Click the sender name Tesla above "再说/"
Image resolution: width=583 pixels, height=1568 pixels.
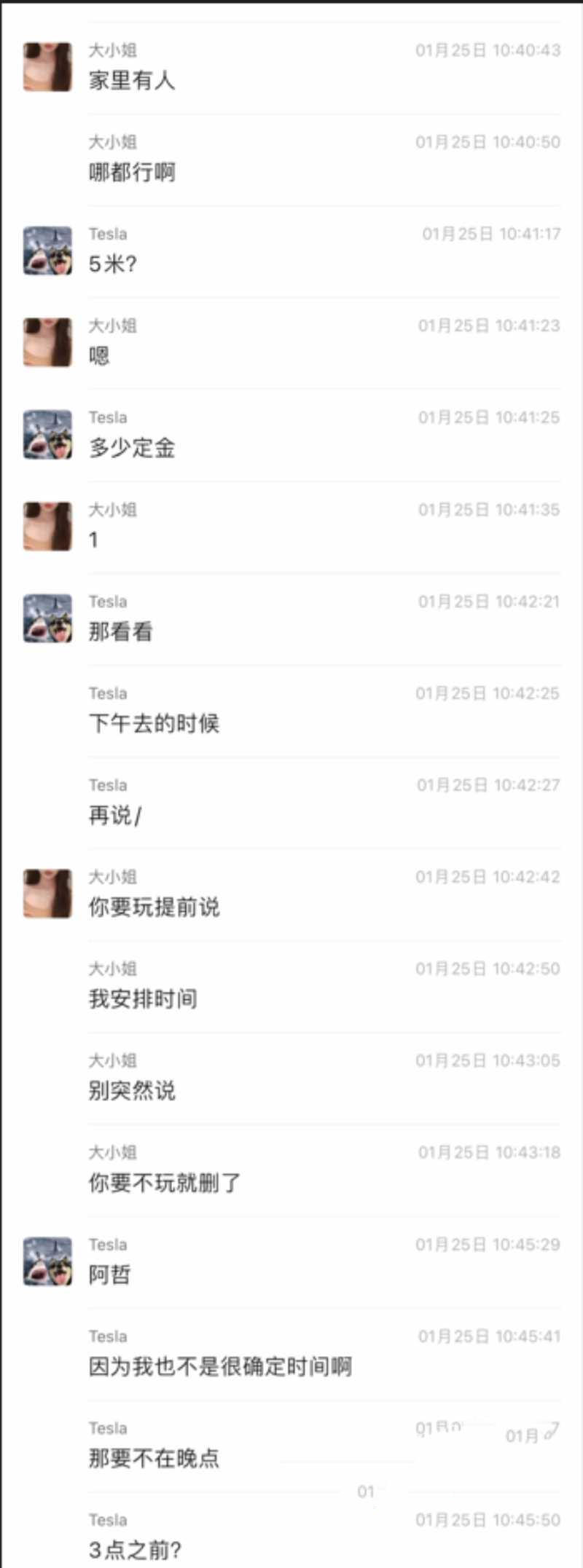click(108, 785)
